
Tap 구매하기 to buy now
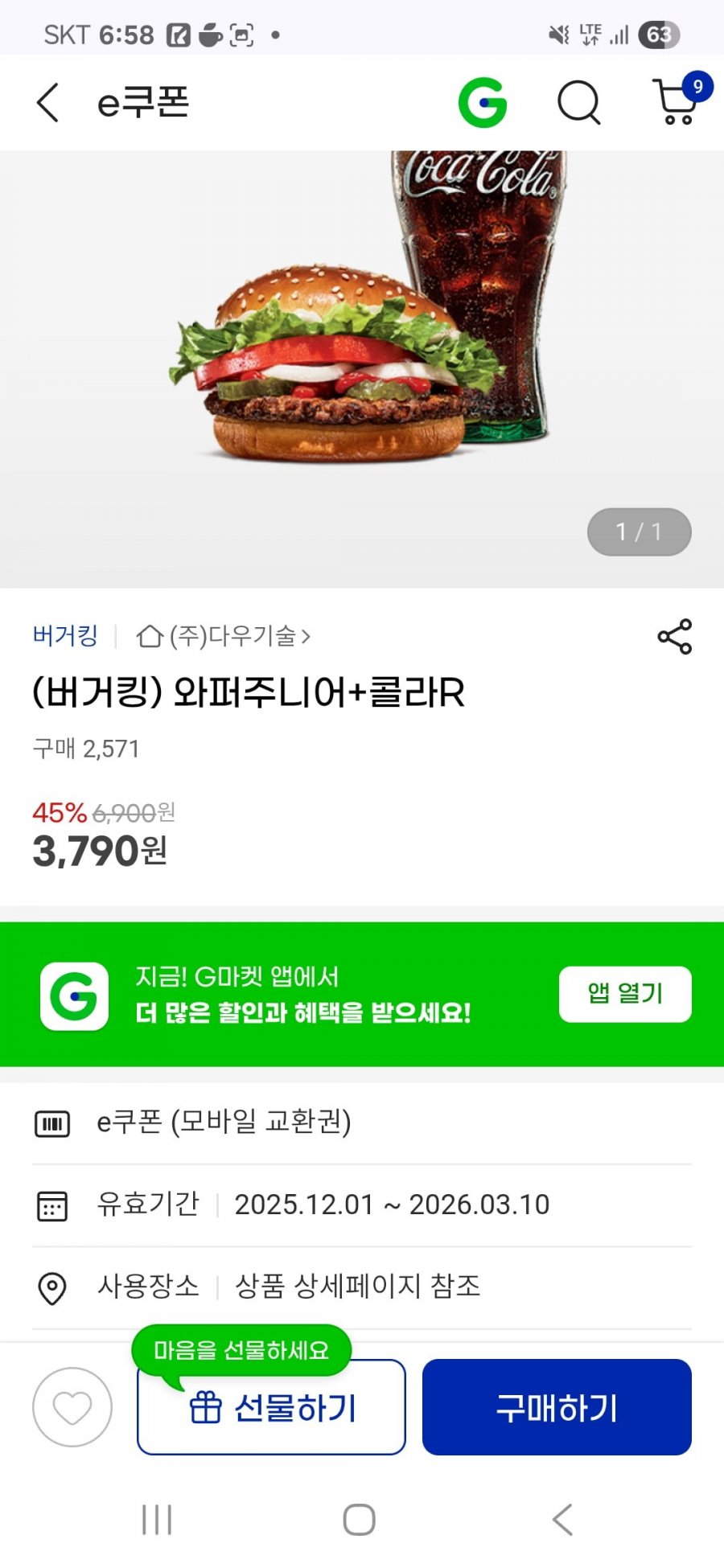point(557,1407)
